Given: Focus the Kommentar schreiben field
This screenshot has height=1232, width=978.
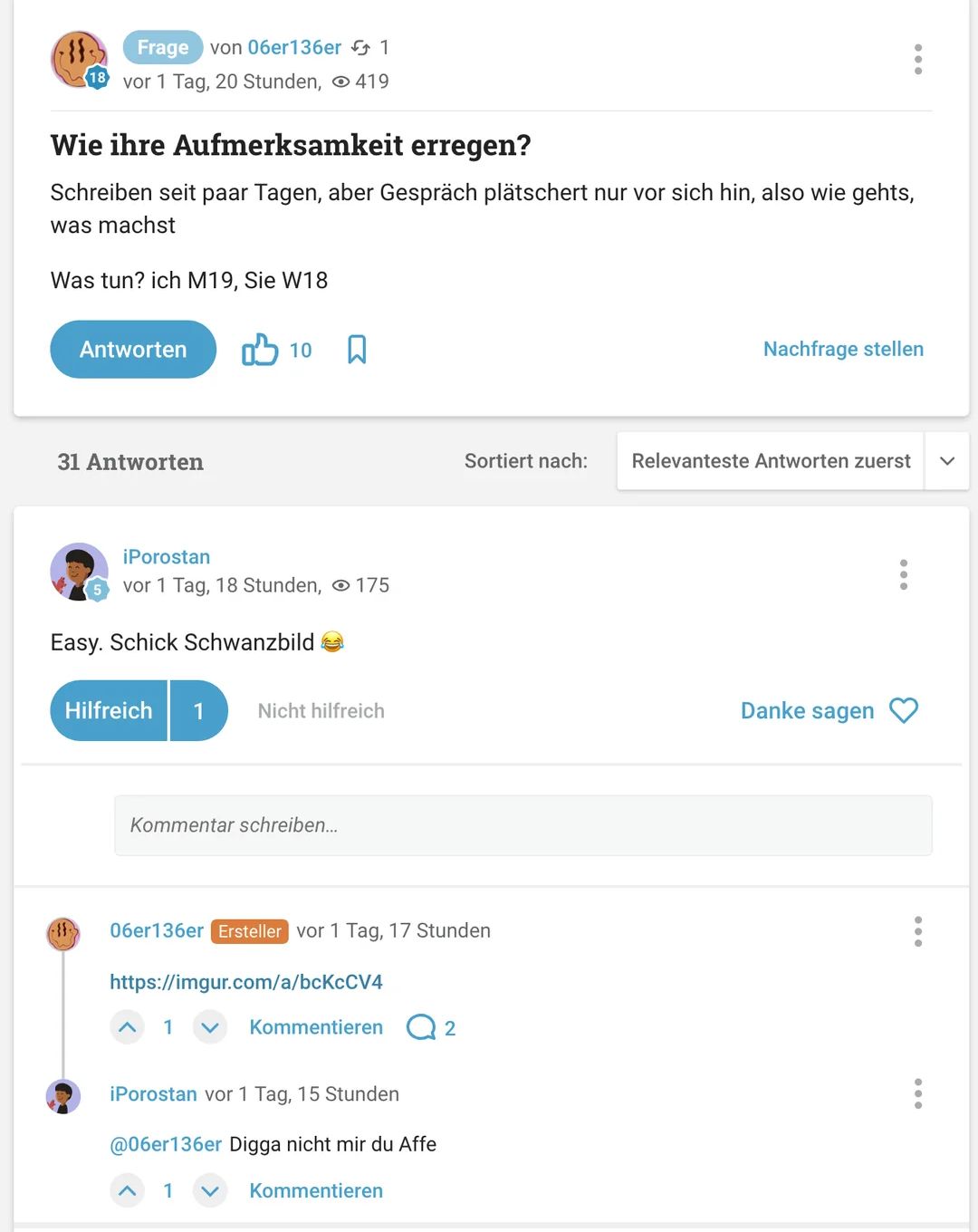Looking at the screenshot, I should [523, 825].
